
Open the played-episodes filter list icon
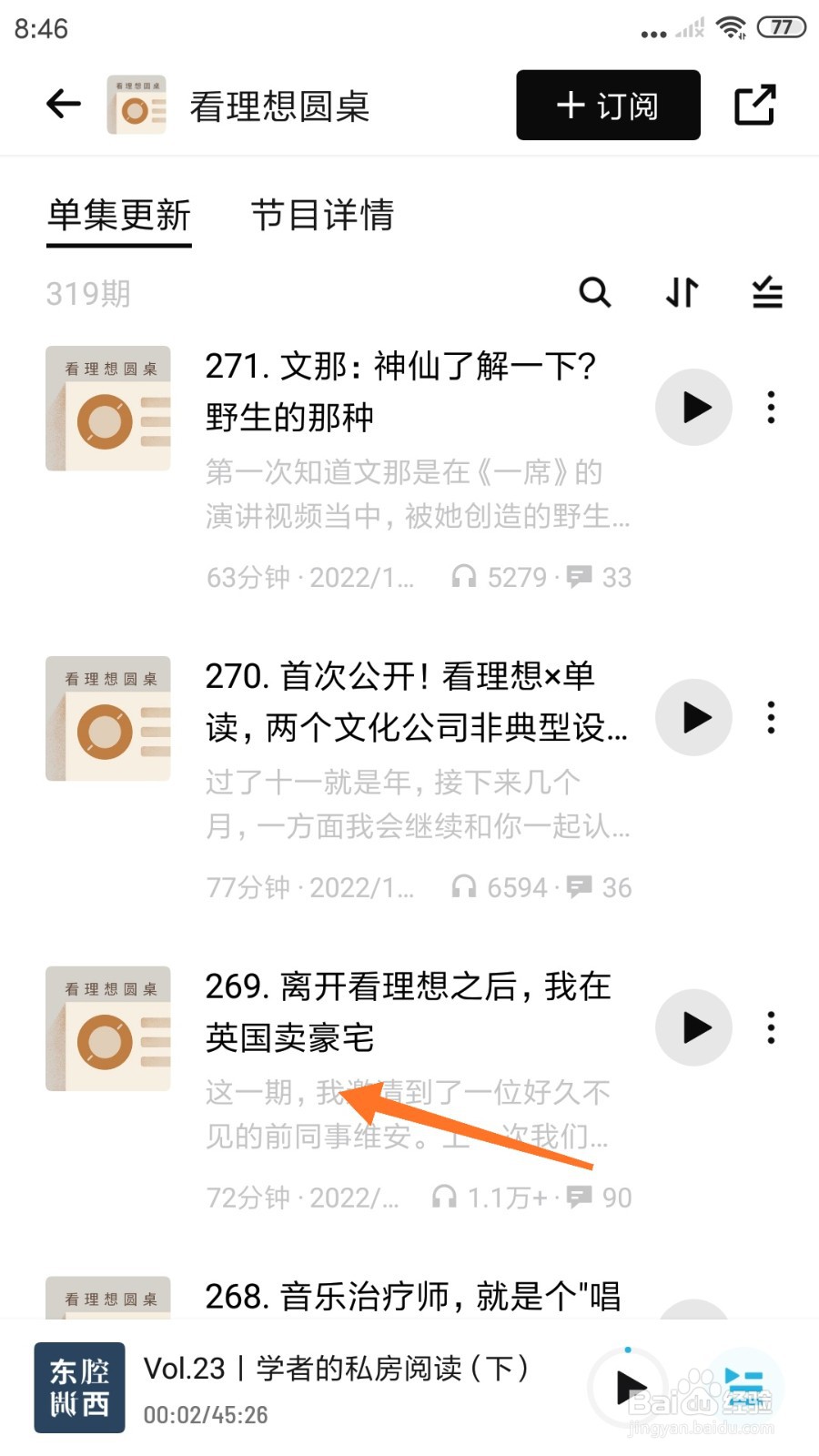(767, 293)
